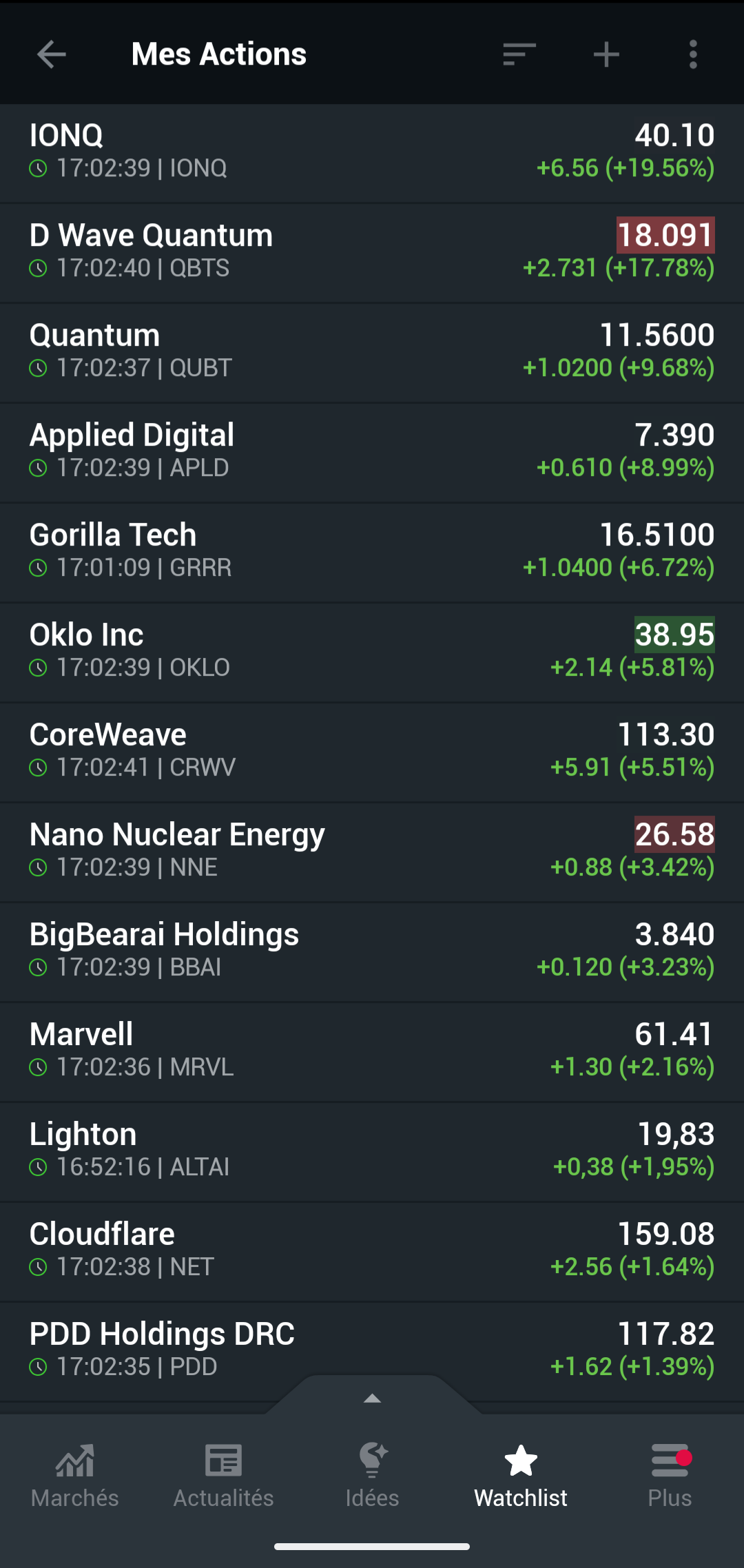The image size is (744, 1568).
Task: Select the BigBearai Holdings row
Action: 372,953
